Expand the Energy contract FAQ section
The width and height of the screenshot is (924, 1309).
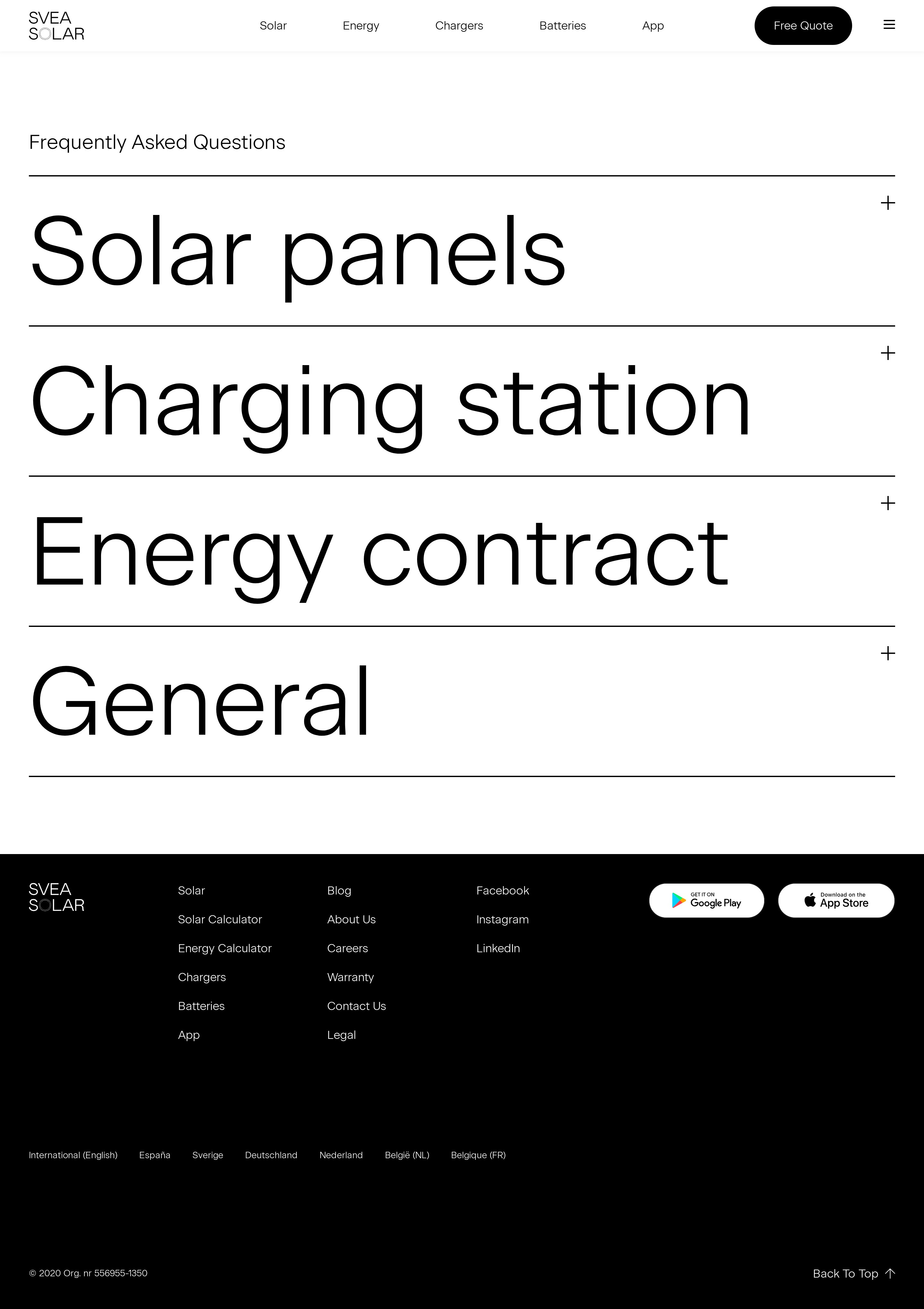click(x=887, y=503)
